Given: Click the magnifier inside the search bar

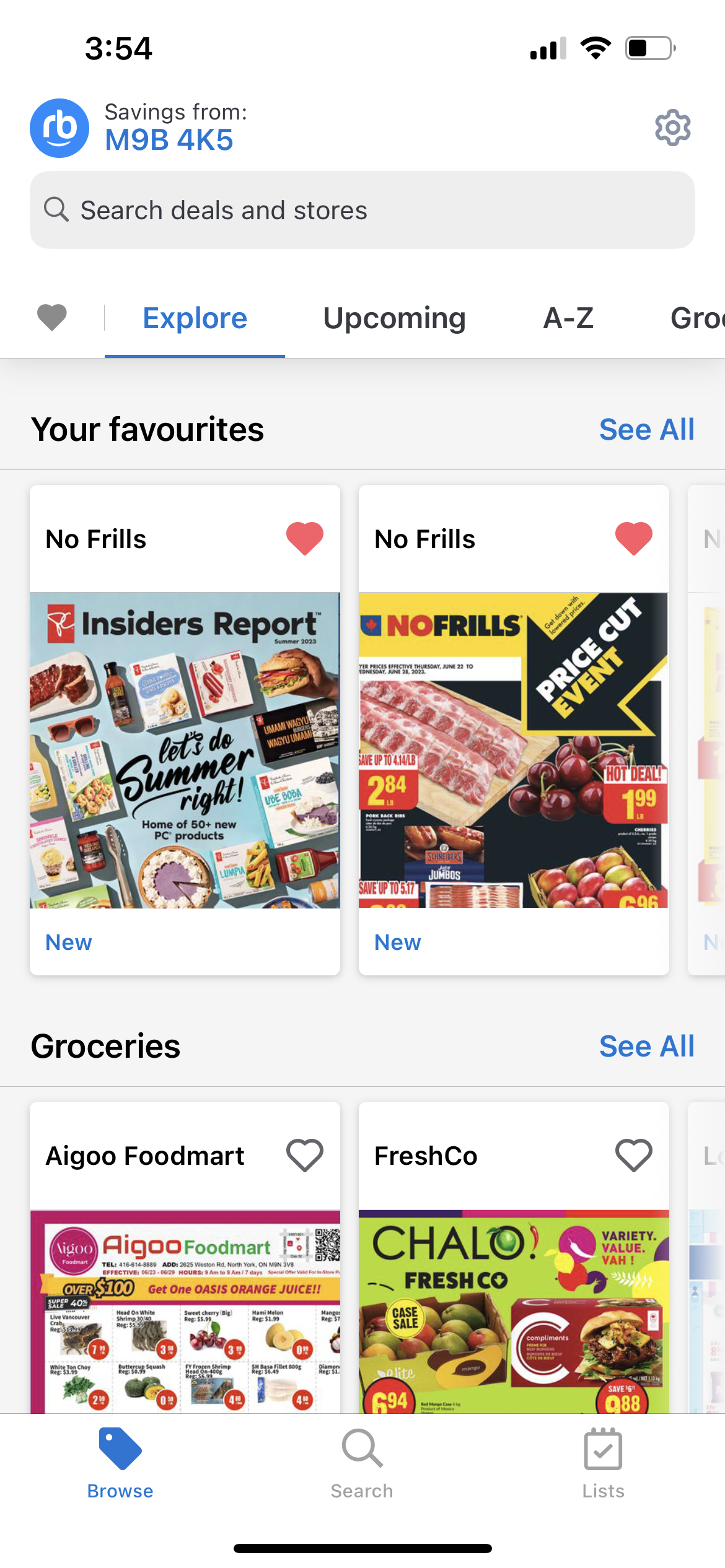Looking at the screenshot, I should (x=56, y=210).
